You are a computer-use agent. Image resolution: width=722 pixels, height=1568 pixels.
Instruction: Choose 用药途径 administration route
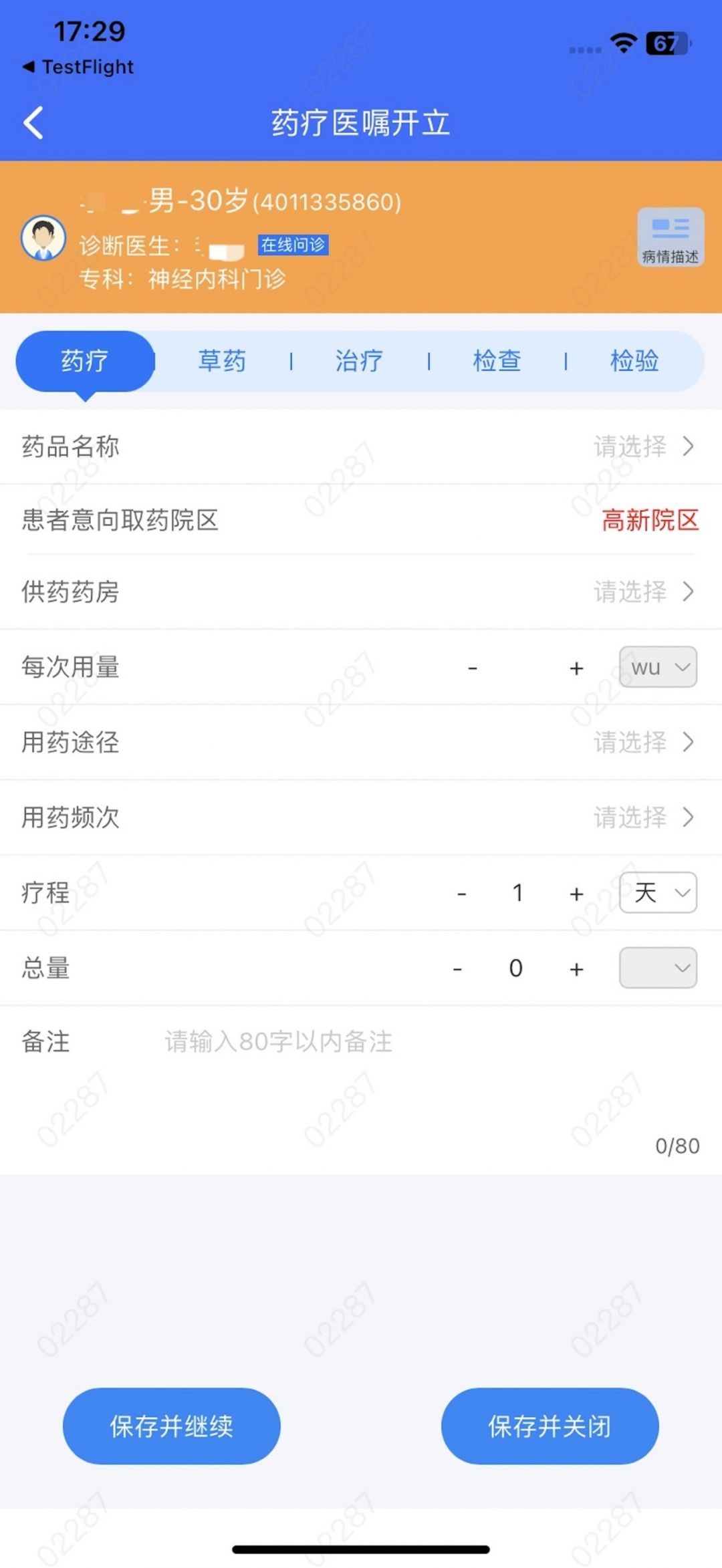pyautogui.click(x=642, y=742)
